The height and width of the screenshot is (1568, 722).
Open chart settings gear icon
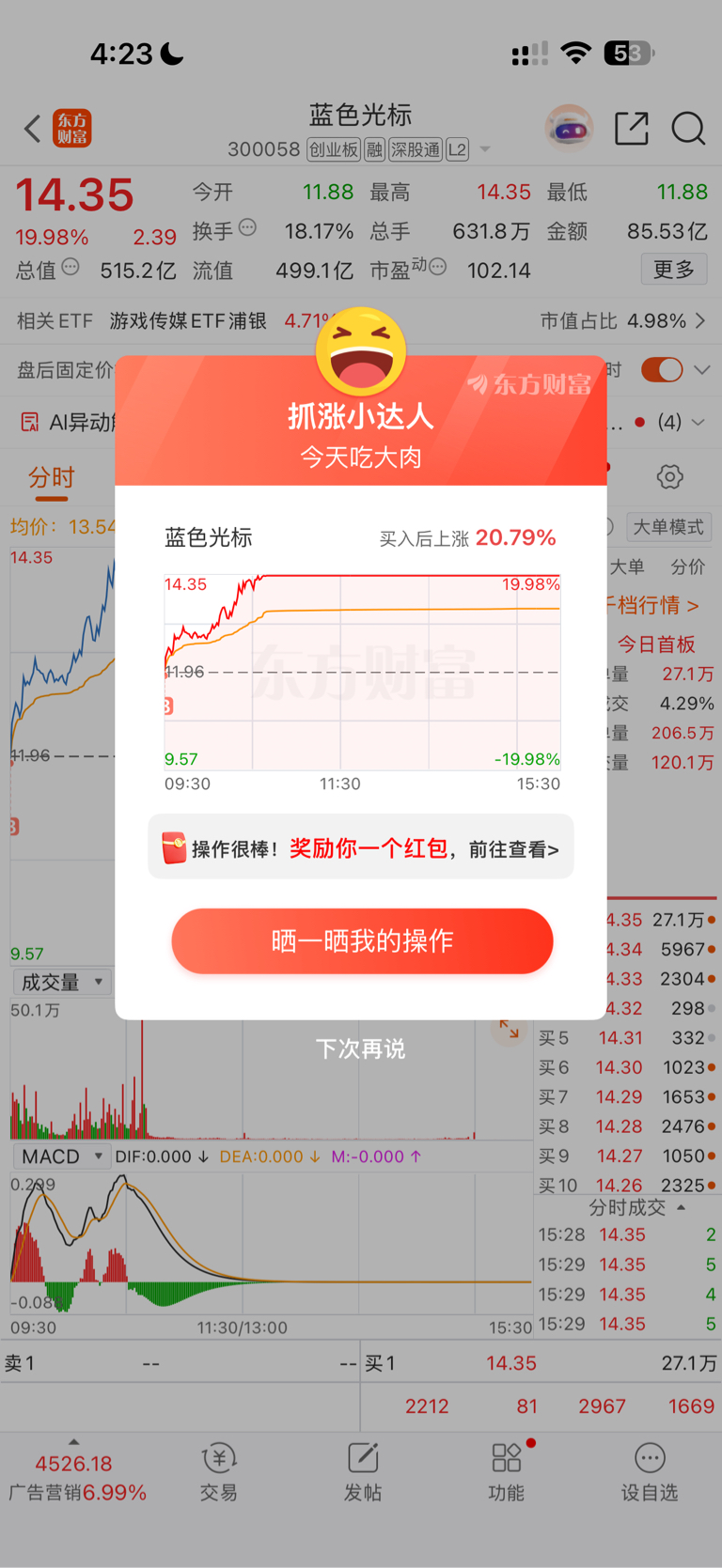pyautogui.click(x=669, y=476)
